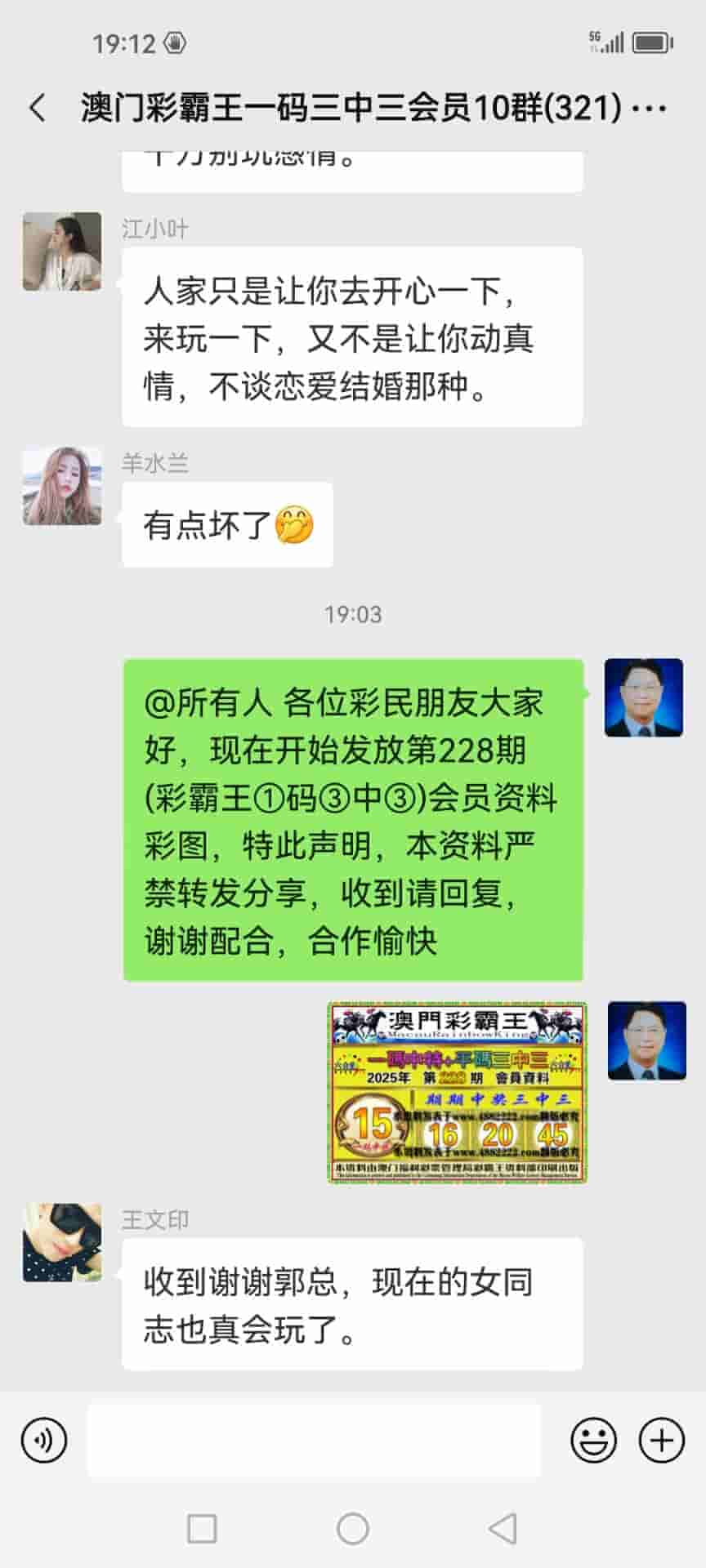This screenshot has width=706, height=1568.
Task: View 羊水兰's profile avatar
Action: (x=62, y=486)
